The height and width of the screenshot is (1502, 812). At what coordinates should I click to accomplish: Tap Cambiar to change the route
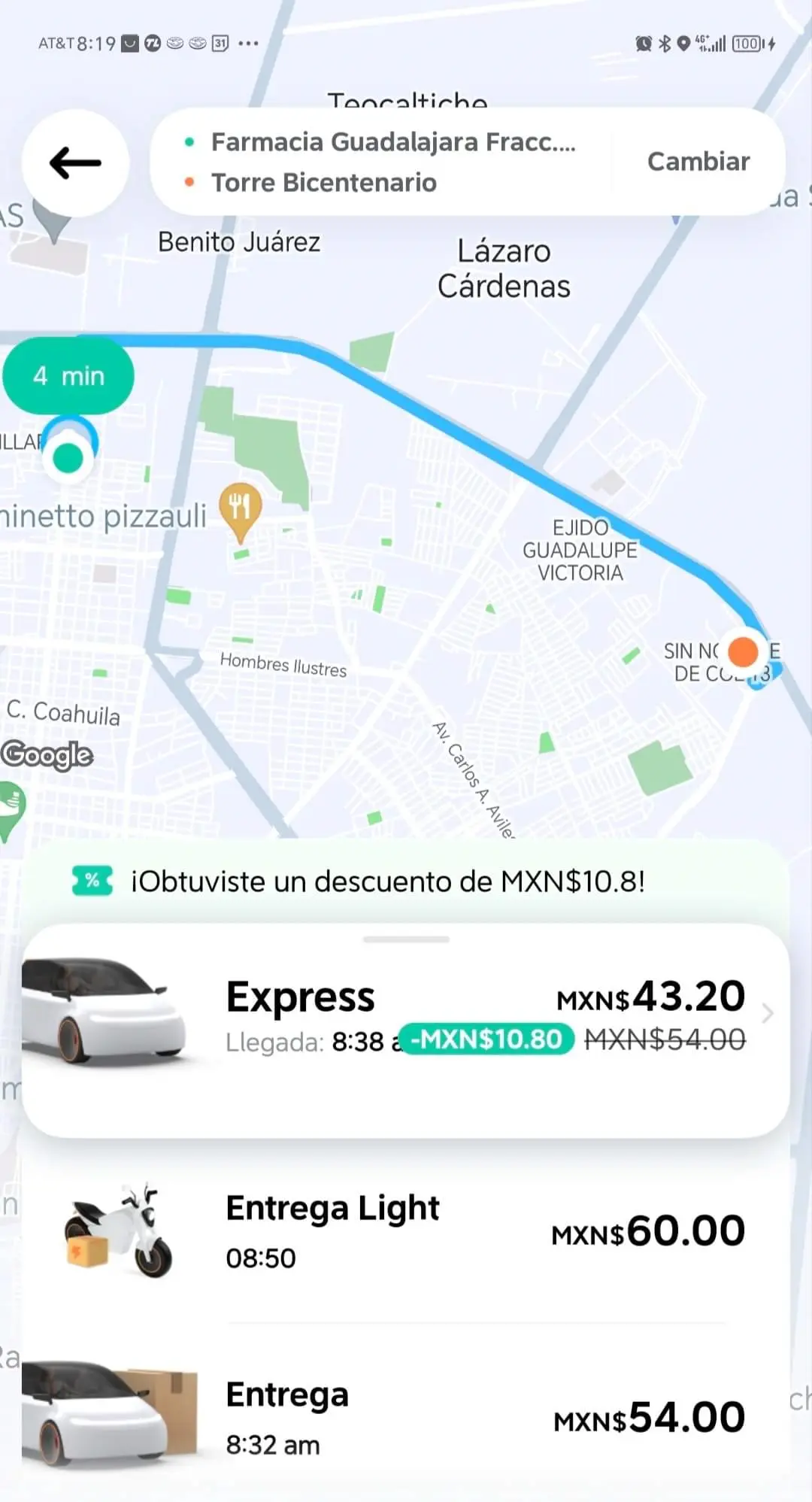point(698,162)
